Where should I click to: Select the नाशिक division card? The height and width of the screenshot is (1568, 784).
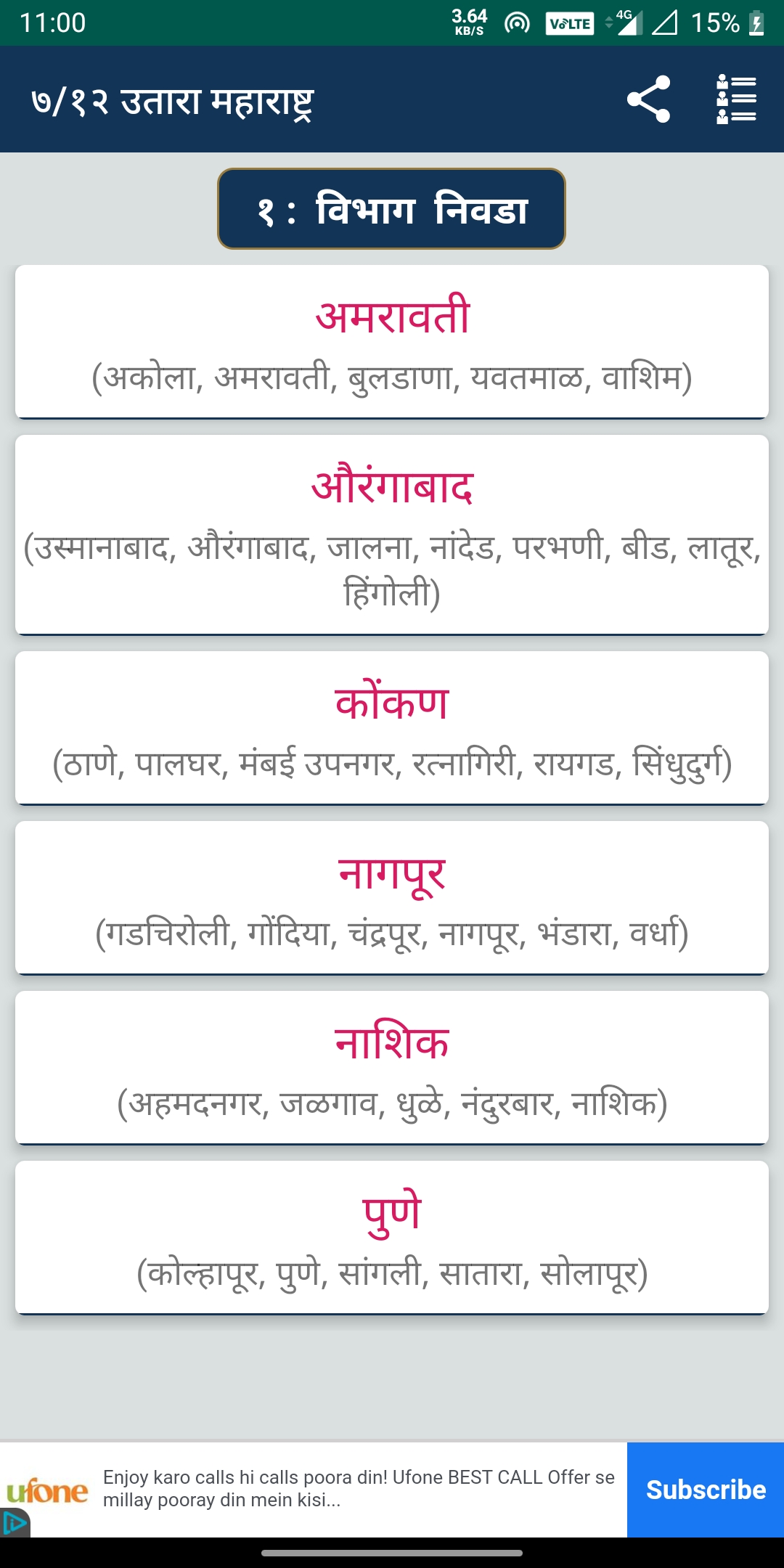click(x=392, y=1068)
